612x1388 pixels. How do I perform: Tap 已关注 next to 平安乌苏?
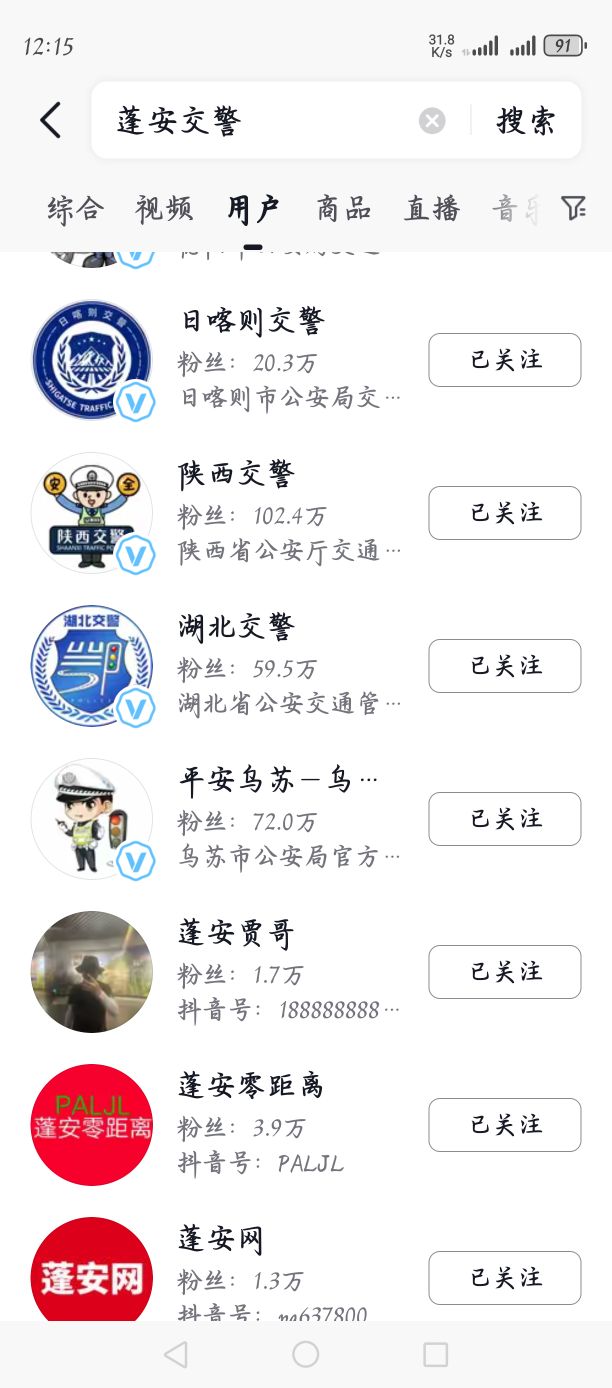pos(504,819)
